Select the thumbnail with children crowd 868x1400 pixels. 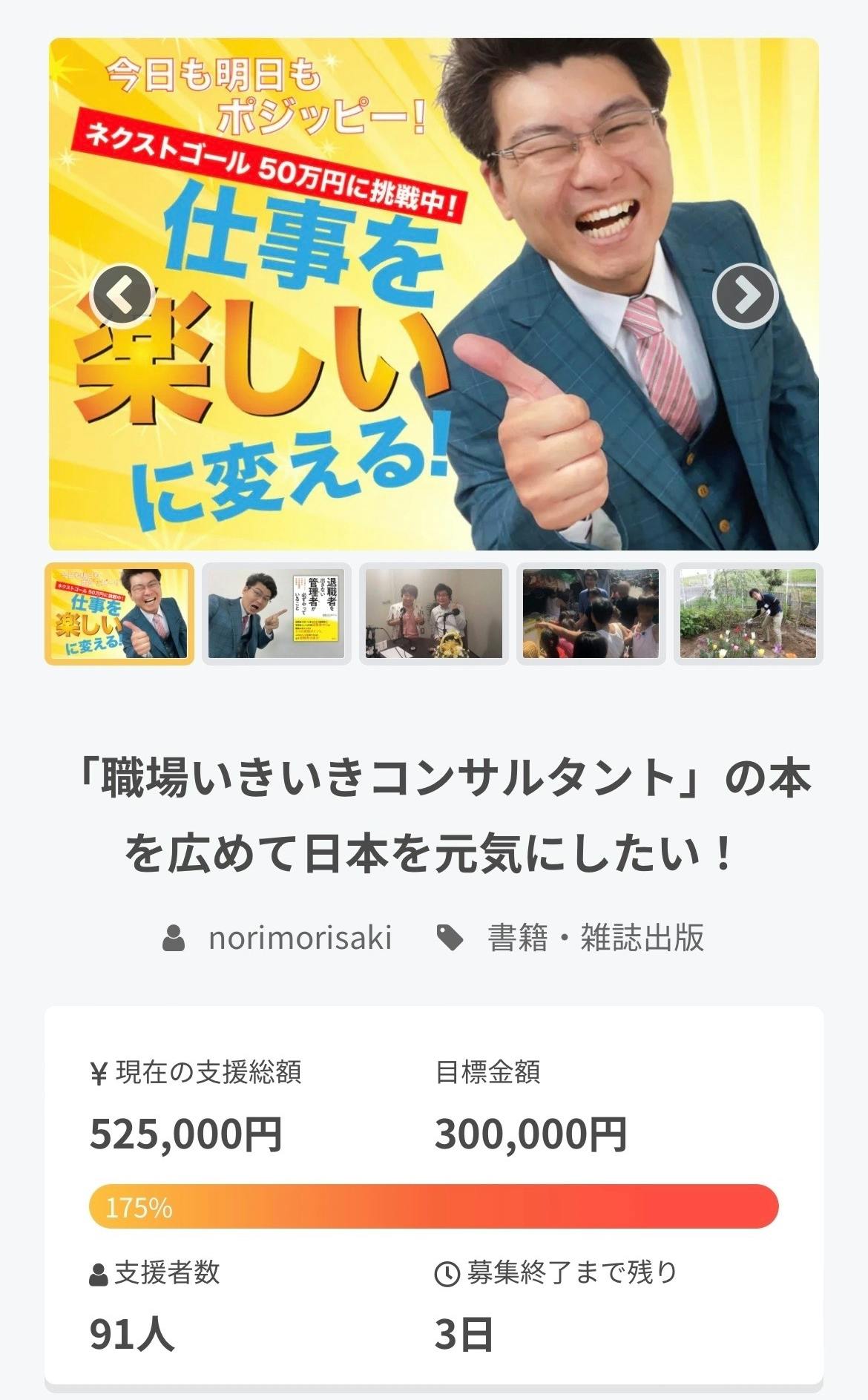point(591,614)
